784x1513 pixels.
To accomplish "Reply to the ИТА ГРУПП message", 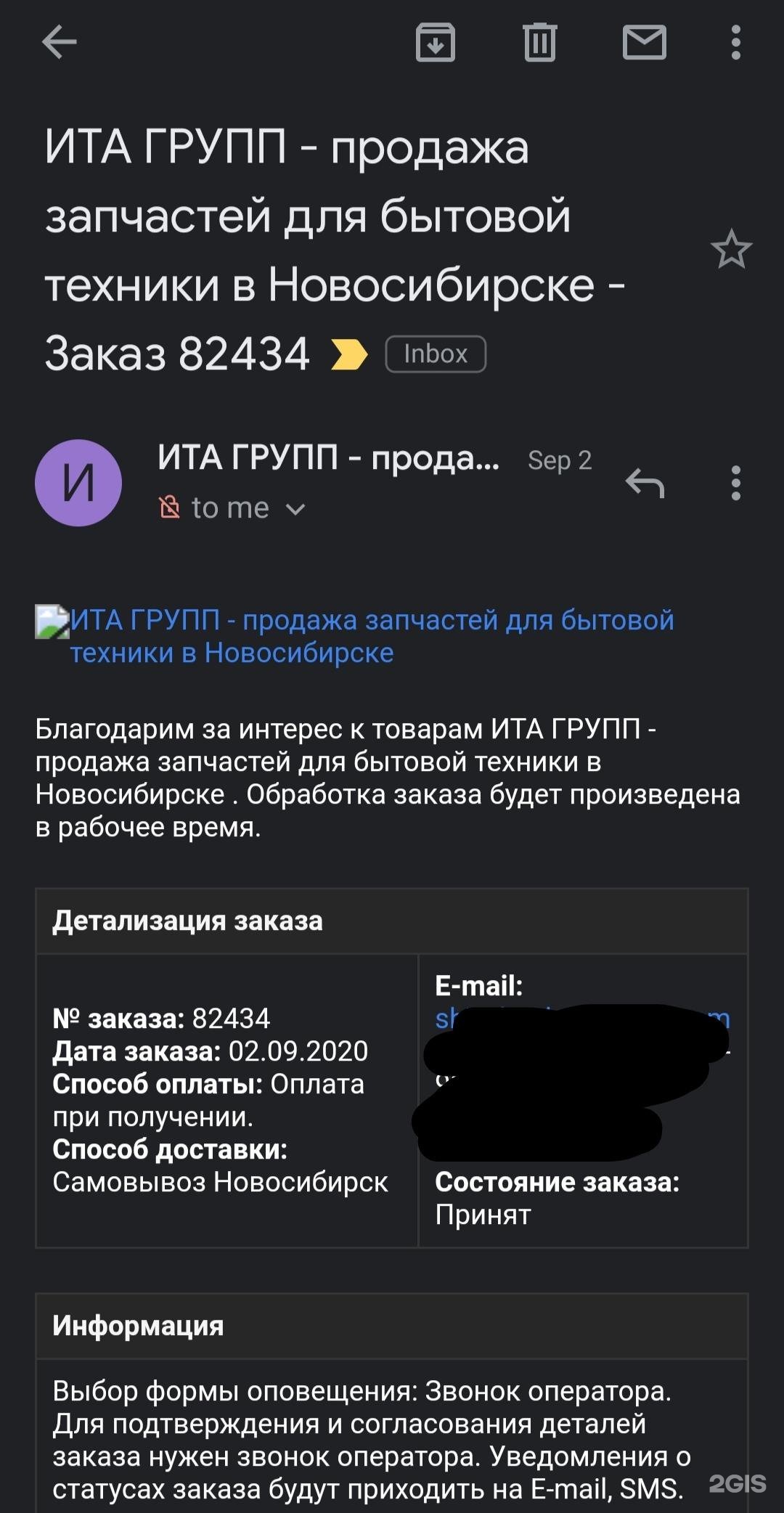I will point(645,483).
